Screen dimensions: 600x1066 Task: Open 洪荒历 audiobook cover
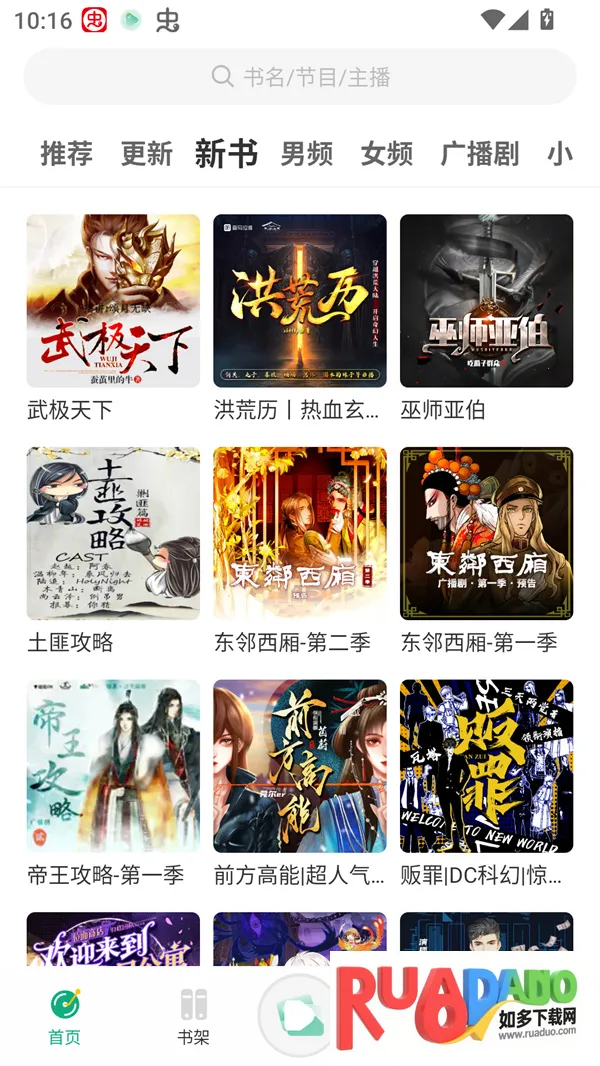pos(300,301)
